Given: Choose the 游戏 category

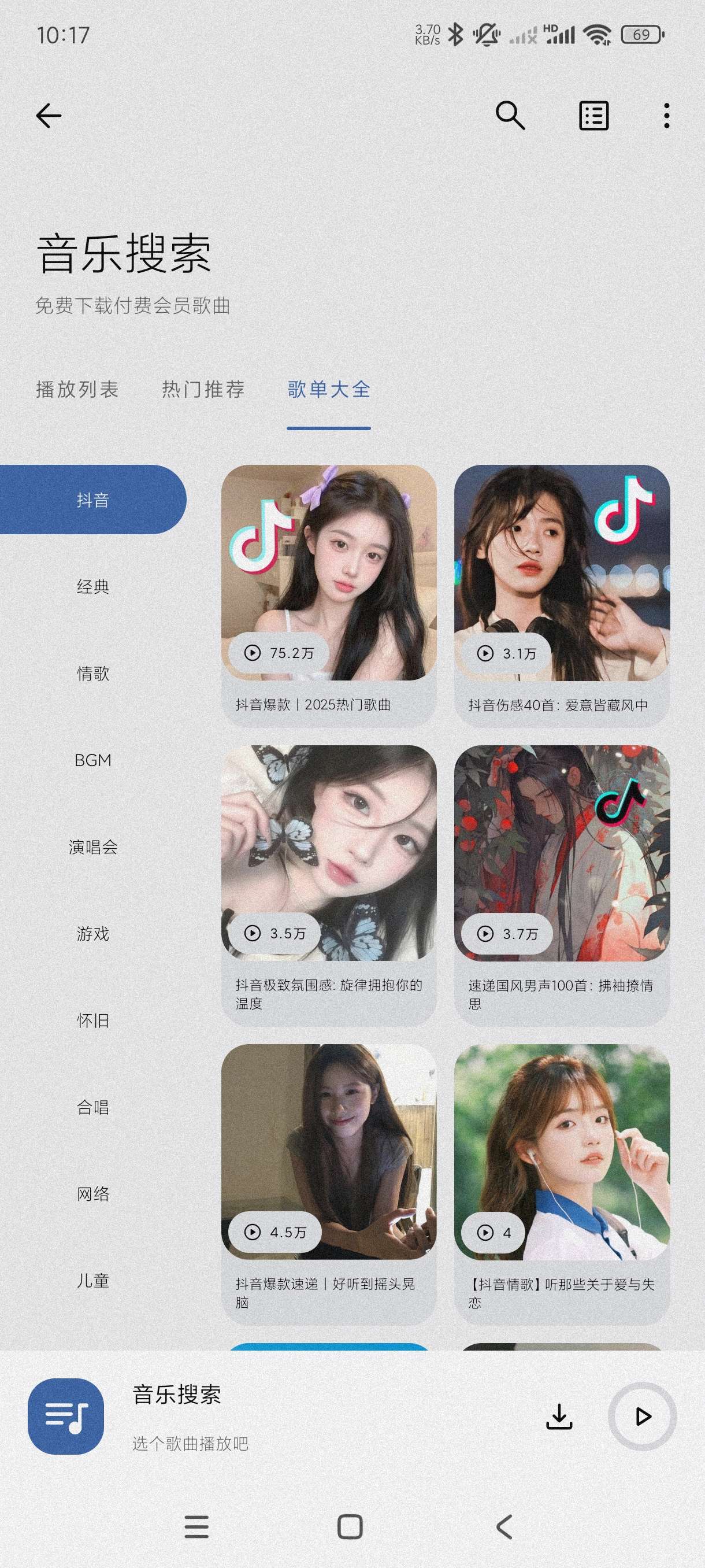Looking at the screenshot, I should point(93,934).
